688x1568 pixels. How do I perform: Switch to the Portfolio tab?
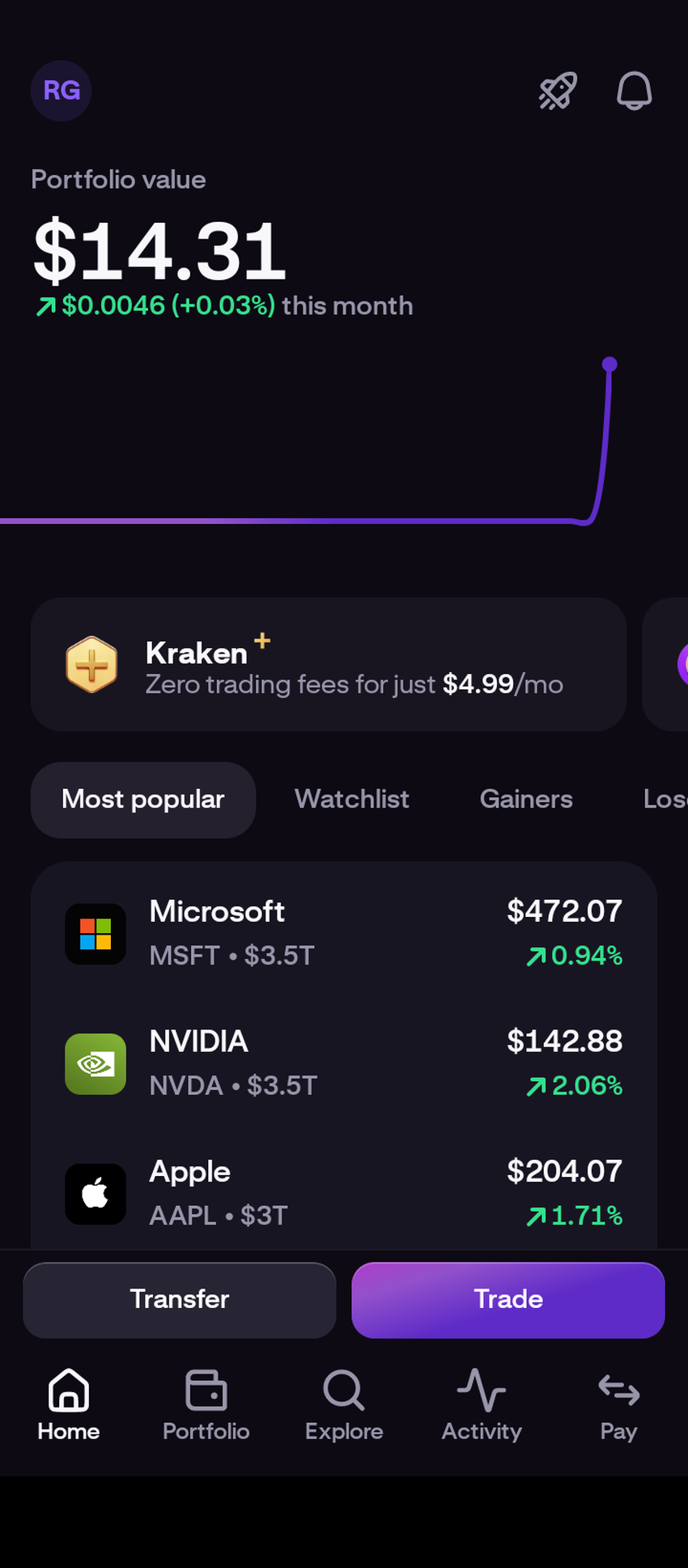206,1405
